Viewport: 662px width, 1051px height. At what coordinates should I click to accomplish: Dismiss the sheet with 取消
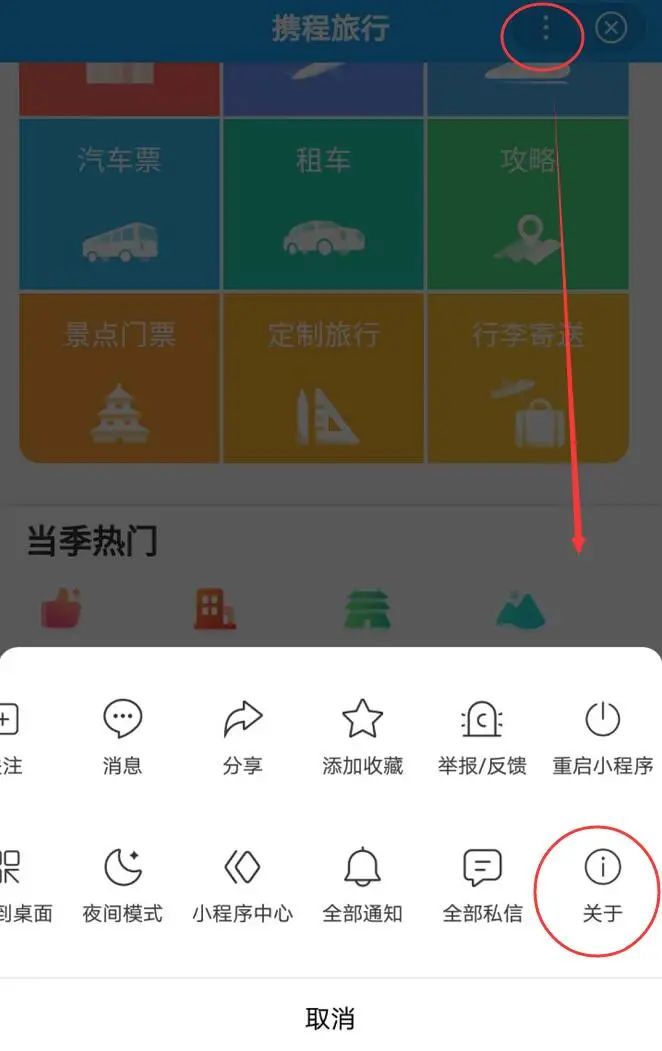click(330, 1019)
